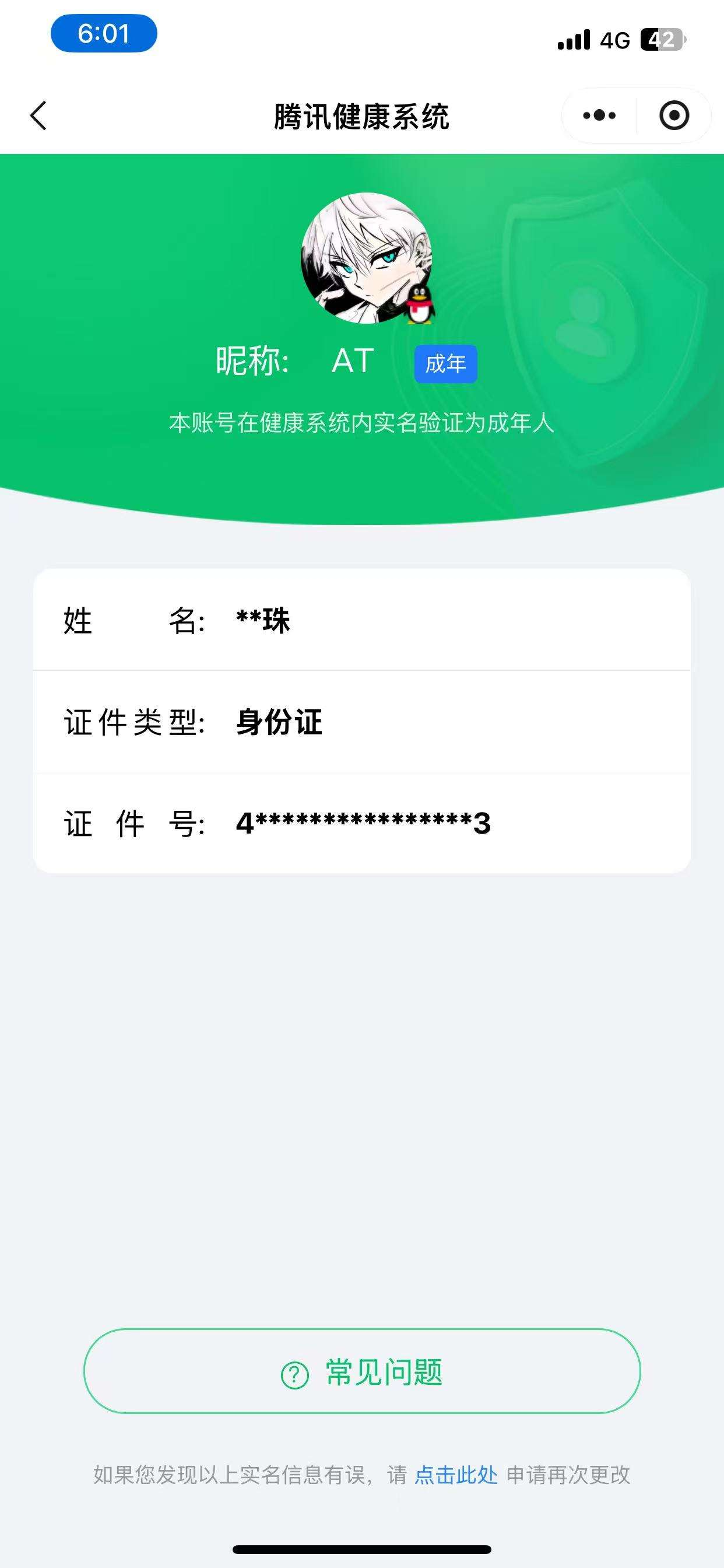Image resolution: width=724 pixels, height=1568 pixels.
Task: Go back using the top-left arrow
Action: click(38, 116)
